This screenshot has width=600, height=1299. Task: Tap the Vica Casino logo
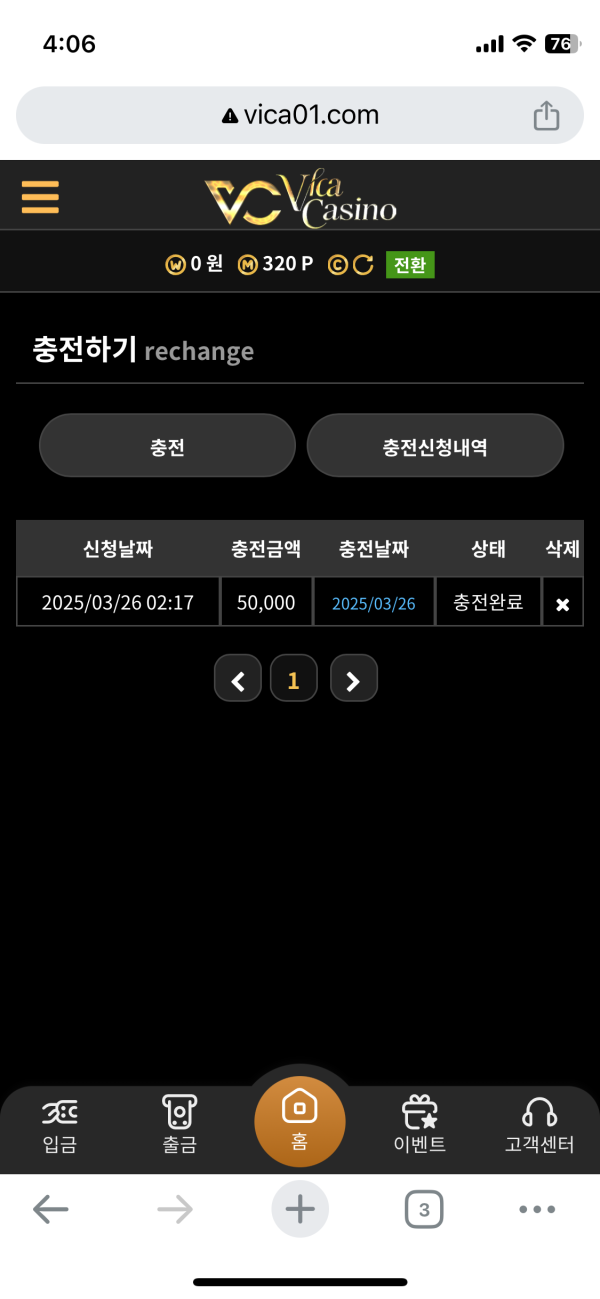point(301,200)
